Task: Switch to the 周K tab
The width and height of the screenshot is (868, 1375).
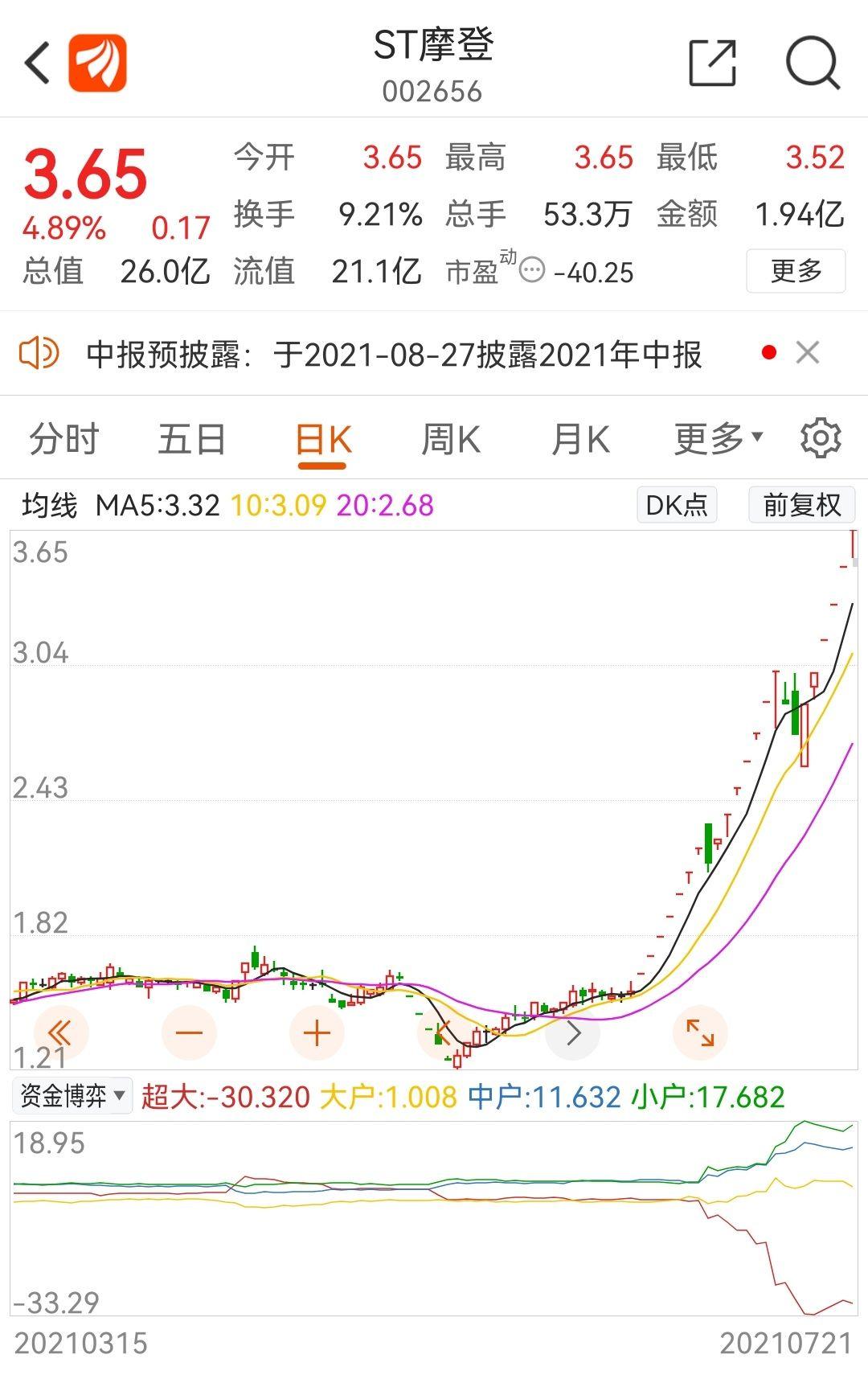Action: pos(451,440)
